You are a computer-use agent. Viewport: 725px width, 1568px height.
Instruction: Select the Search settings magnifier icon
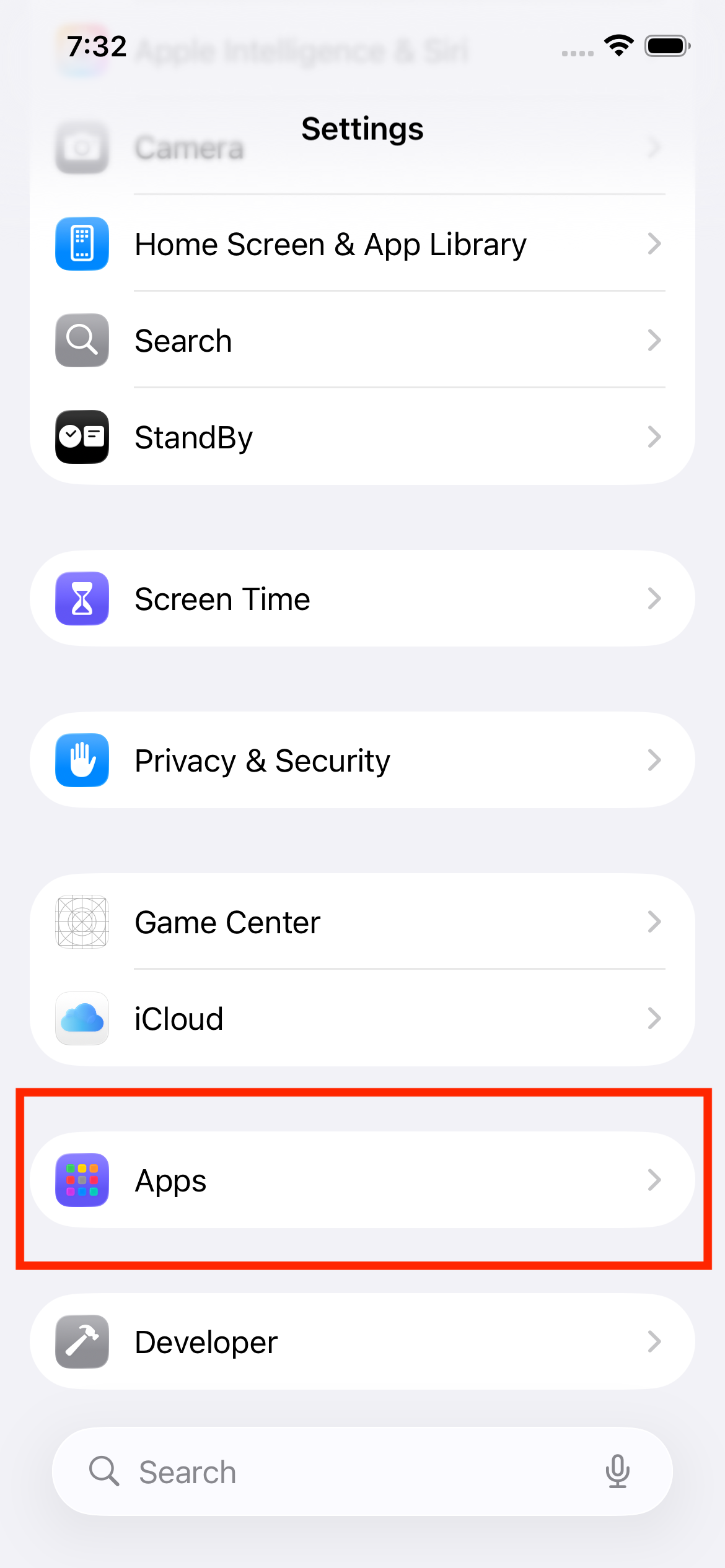pyautogui.click(x=82, y=340)
